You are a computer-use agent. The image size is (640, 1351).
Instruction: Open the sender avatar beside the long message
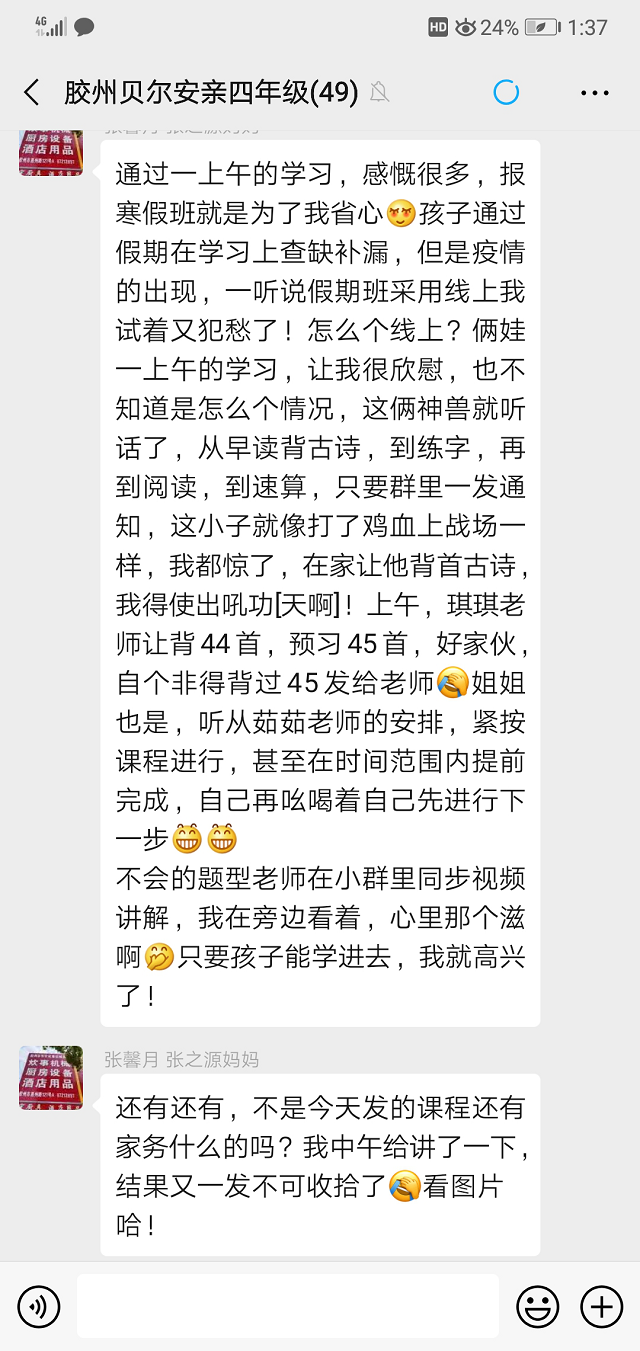pyautogui.click(x=51, y=152)
